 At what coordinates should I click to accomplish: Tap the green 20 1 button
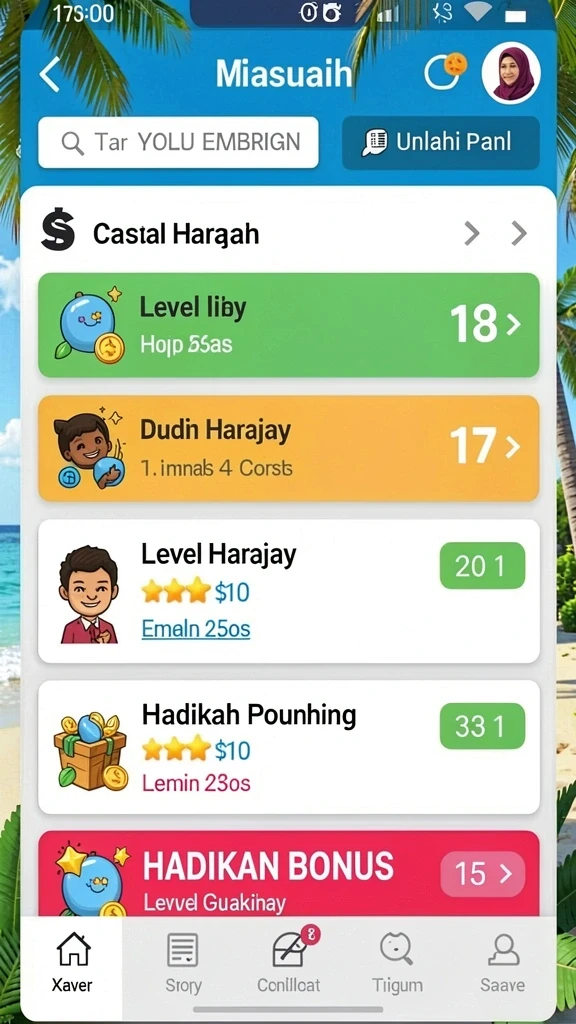coord(483,566)
